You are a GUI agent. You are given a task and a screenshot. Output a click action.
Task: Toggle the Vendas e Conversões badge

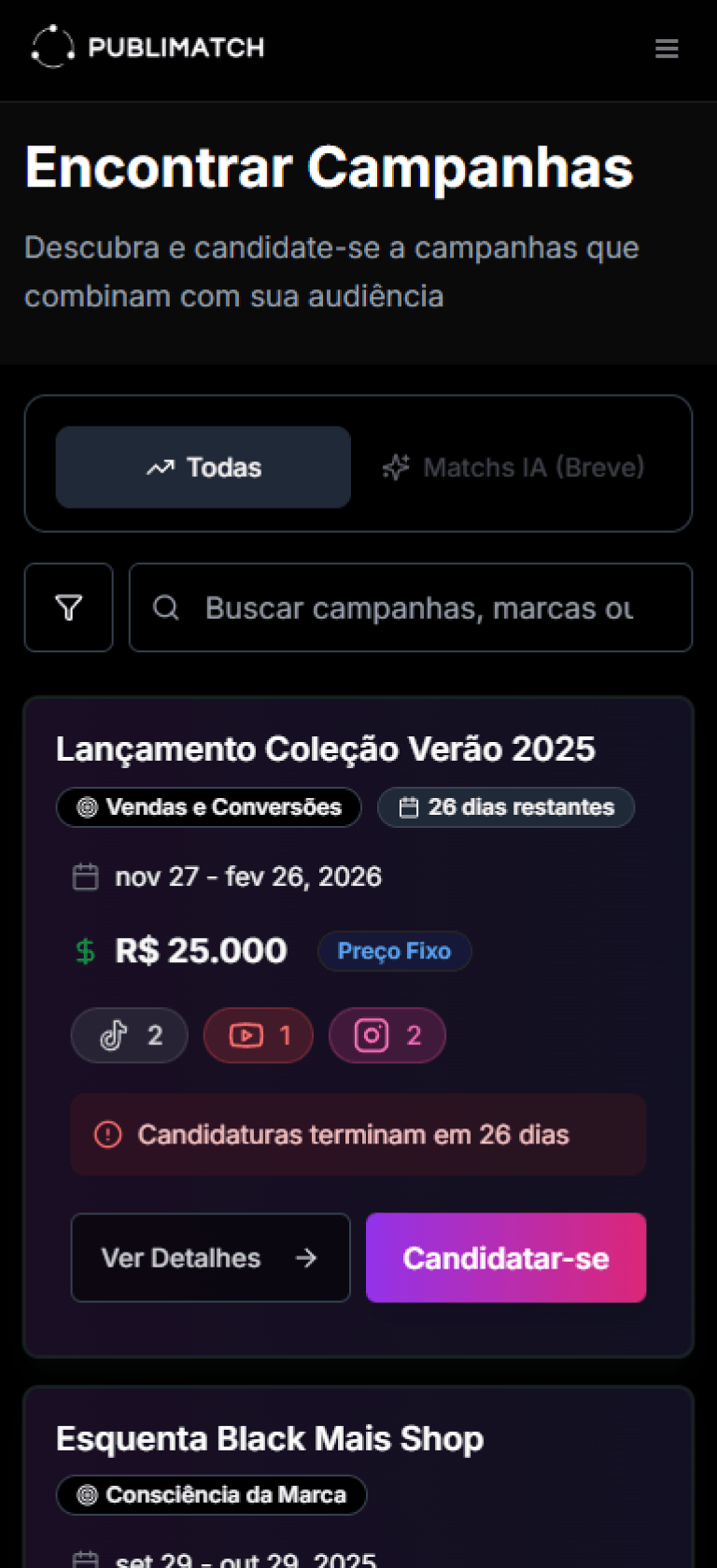pos(208,807)
